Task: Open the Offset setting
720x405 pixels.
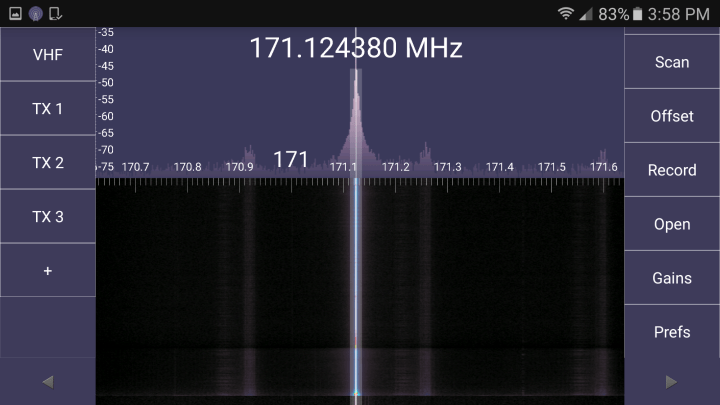Action: pyautogui.click(x=672, y=116)
